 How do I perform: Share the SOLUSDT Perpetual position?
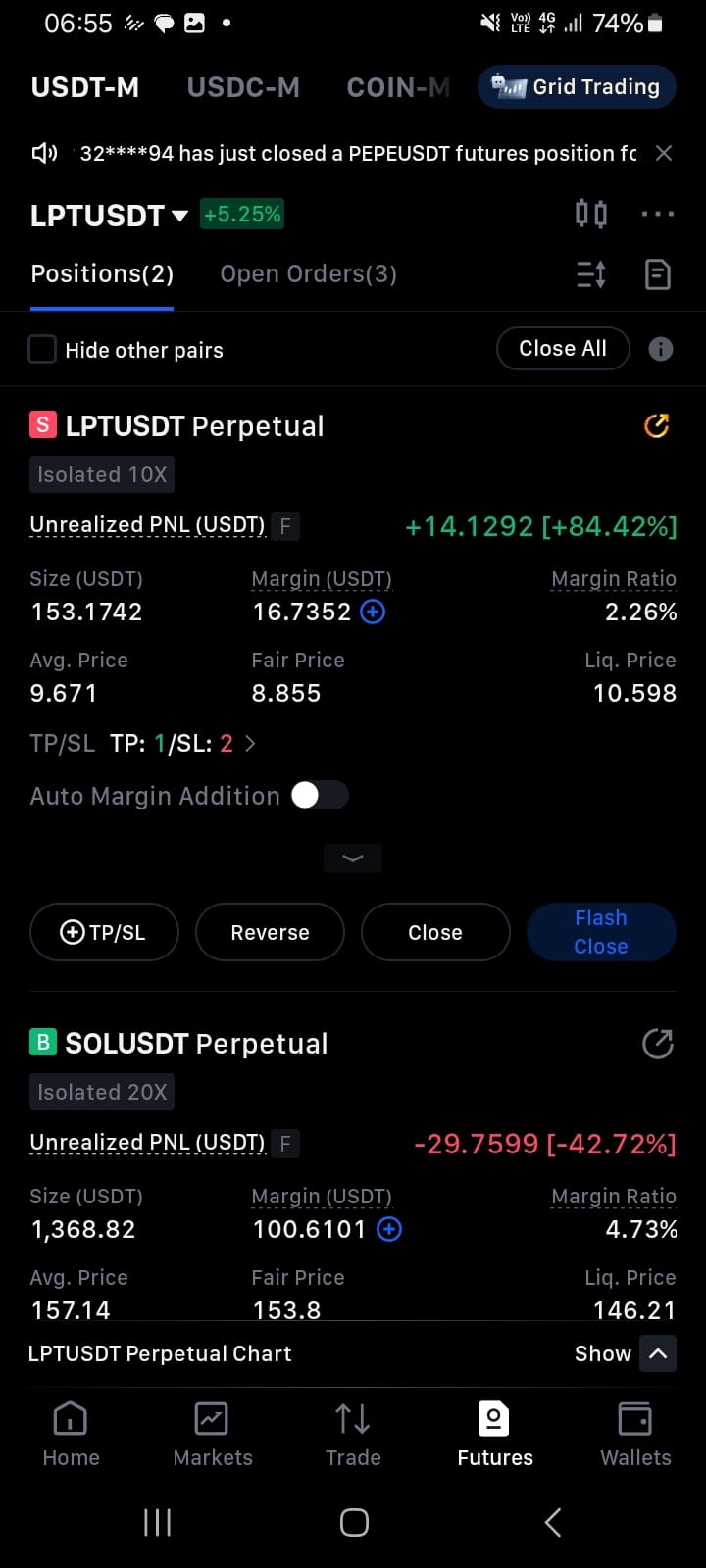click(657, 1044)
